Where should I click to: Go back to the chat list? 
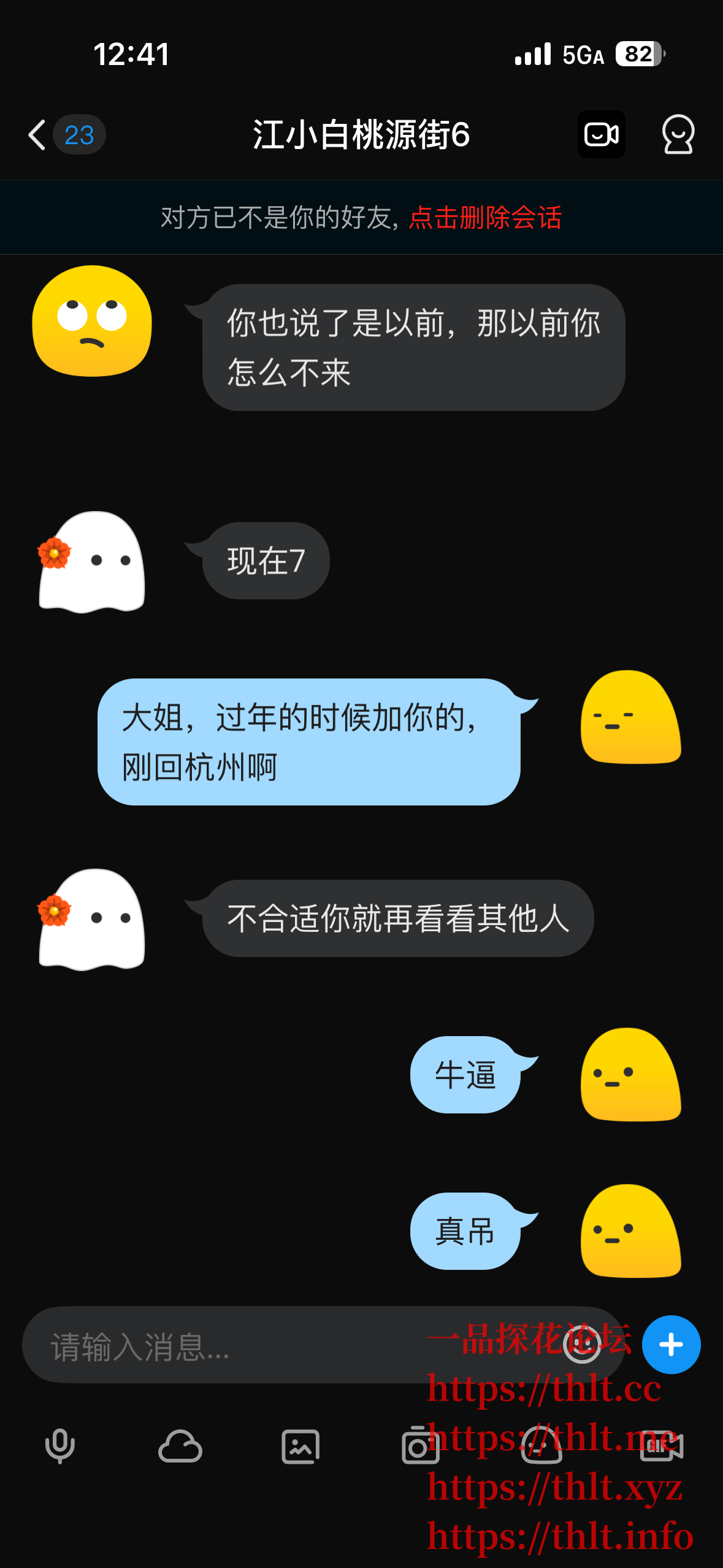pyautogui.click(x=38, y=135)
